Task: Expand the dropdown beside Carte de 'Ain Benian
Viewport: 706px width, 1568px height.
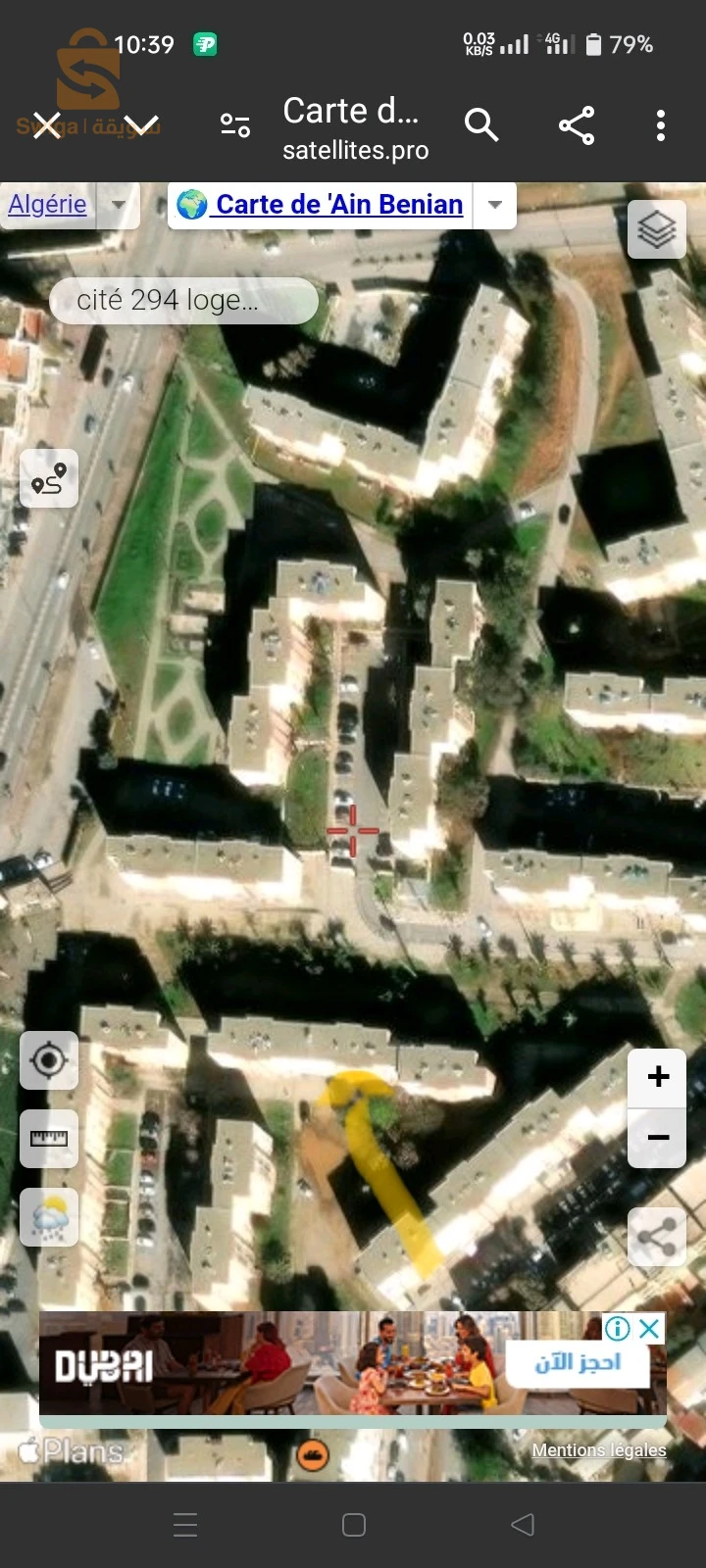Action: tap(495, 205)
